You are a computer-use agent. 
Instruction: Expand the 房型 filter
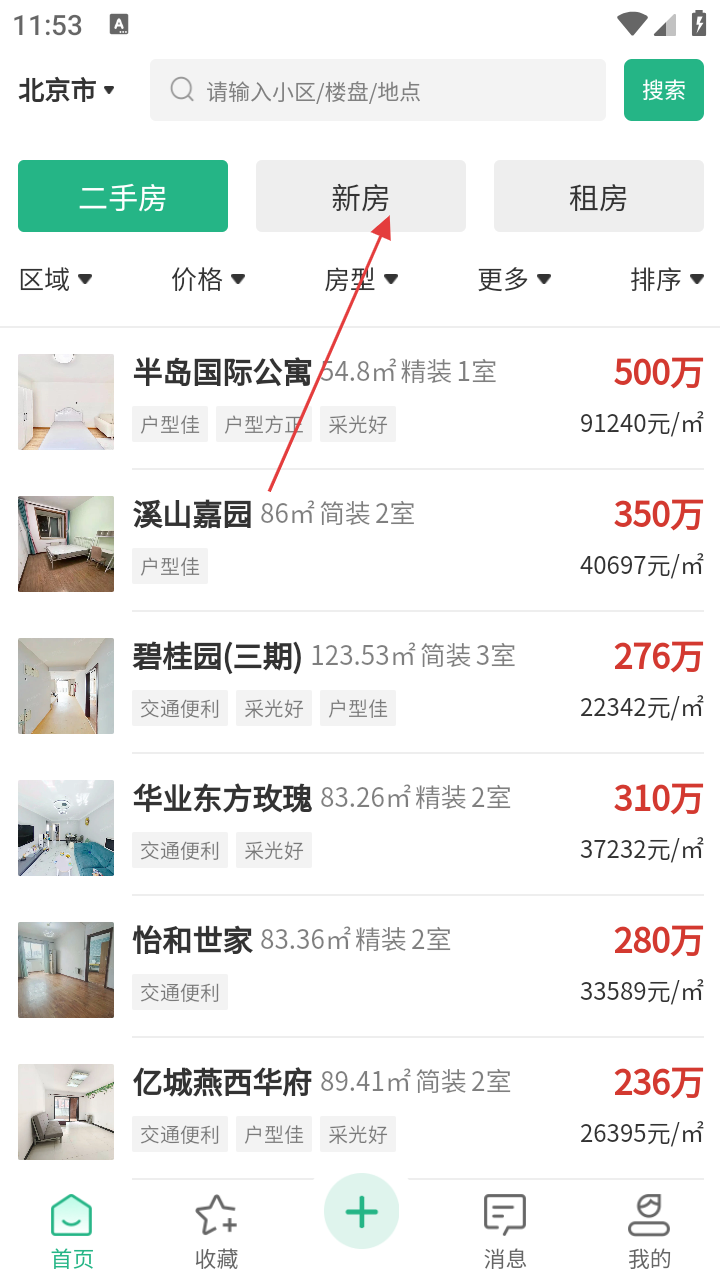(x=361, y=280)
